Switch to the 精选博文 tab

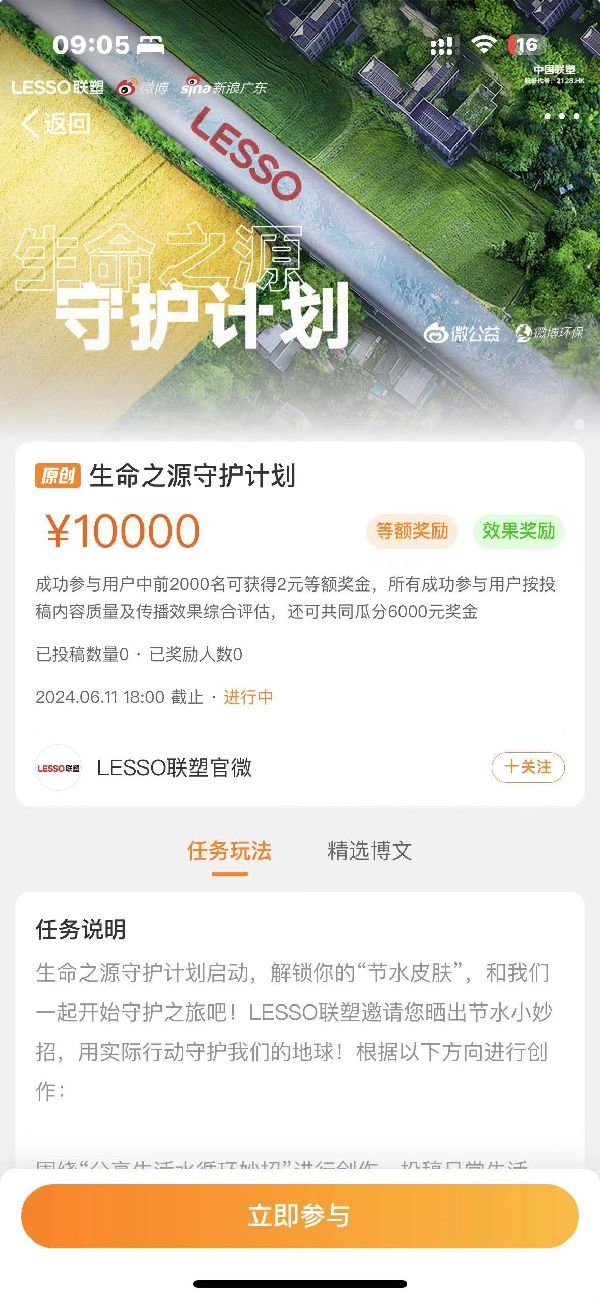click(x=369, y=851)
